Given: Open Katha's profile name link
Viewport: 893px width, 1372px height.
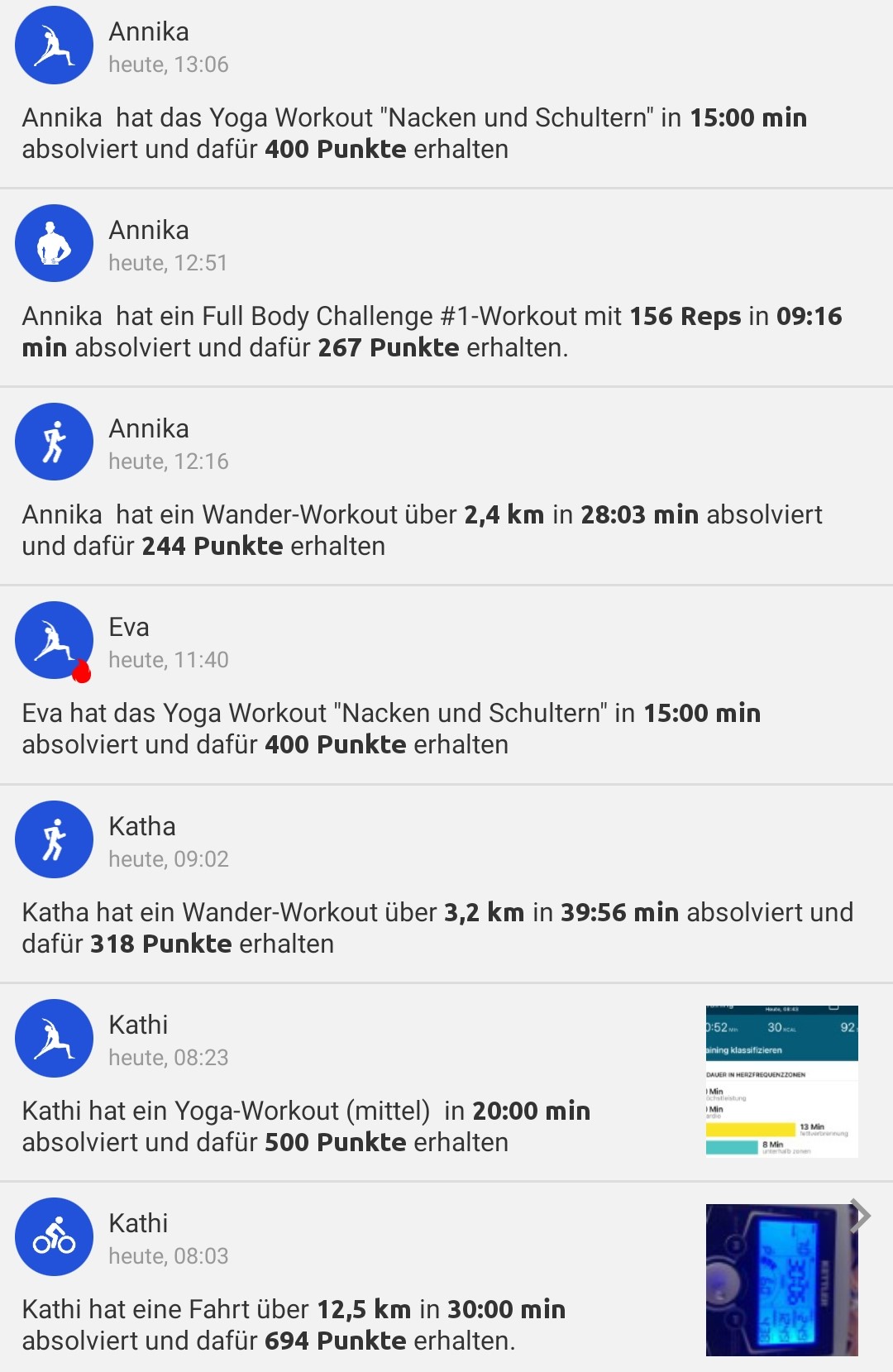Looking at the screenshot, I should click(142, 826).
